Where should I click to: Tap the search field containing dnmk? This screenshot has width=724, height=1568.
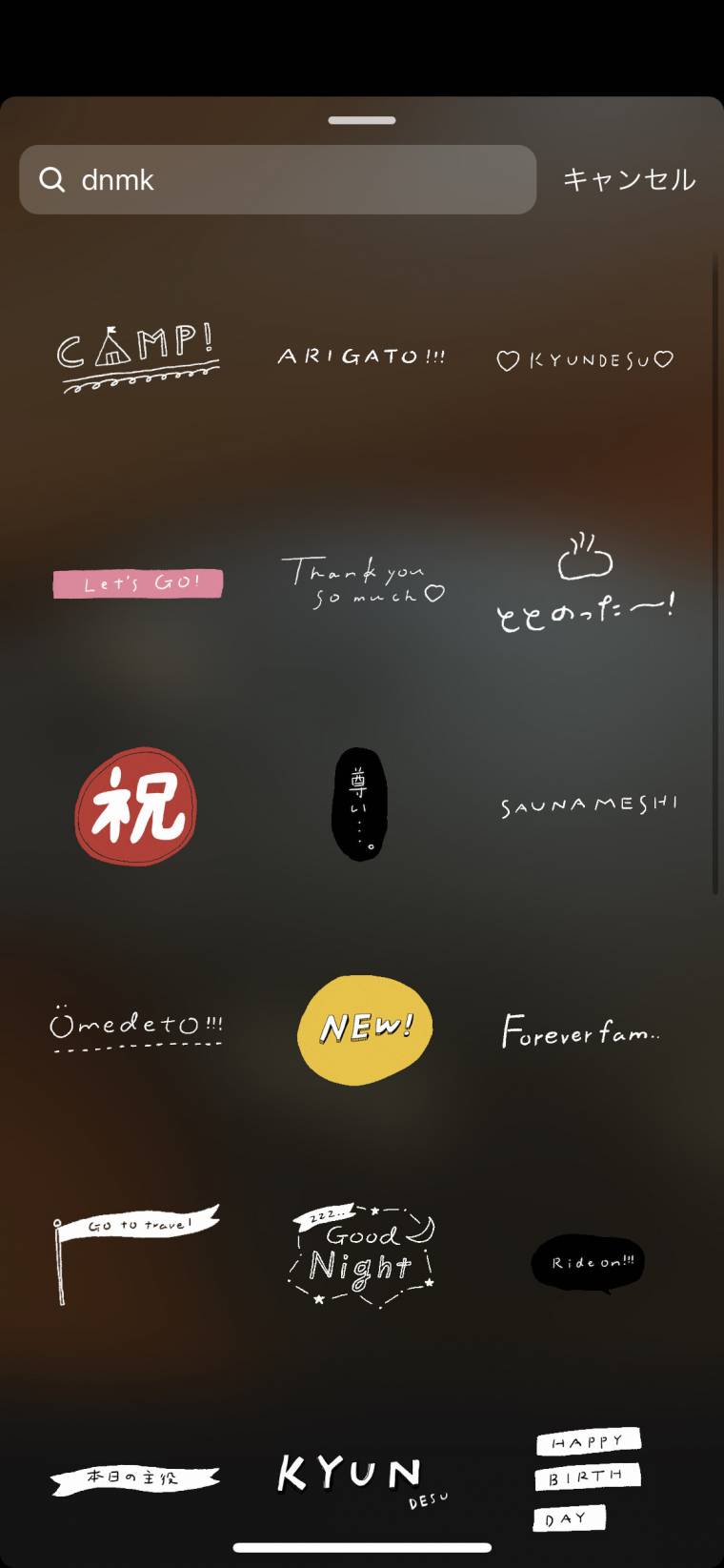277,179
